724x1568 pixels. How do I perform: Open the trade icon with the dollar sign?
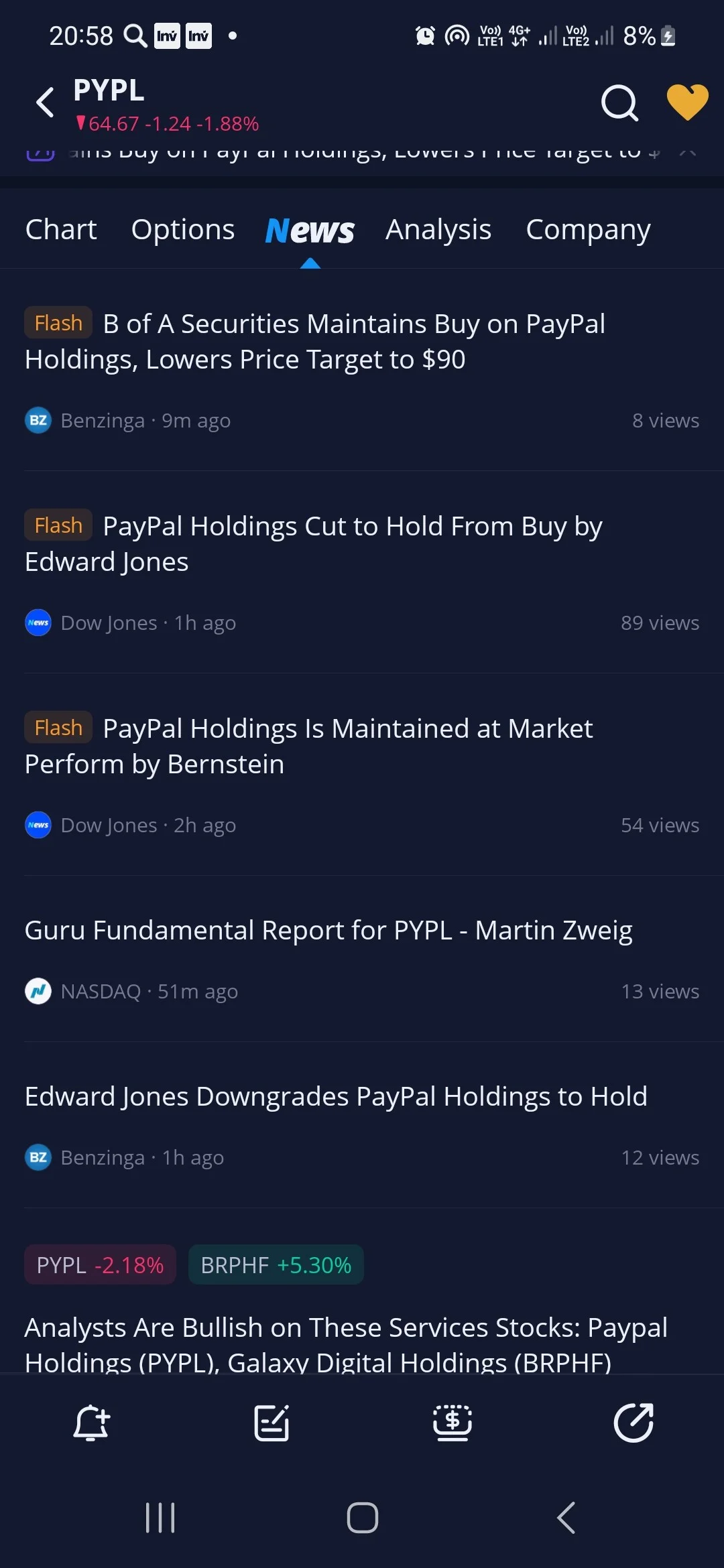tap(452, 1422)
